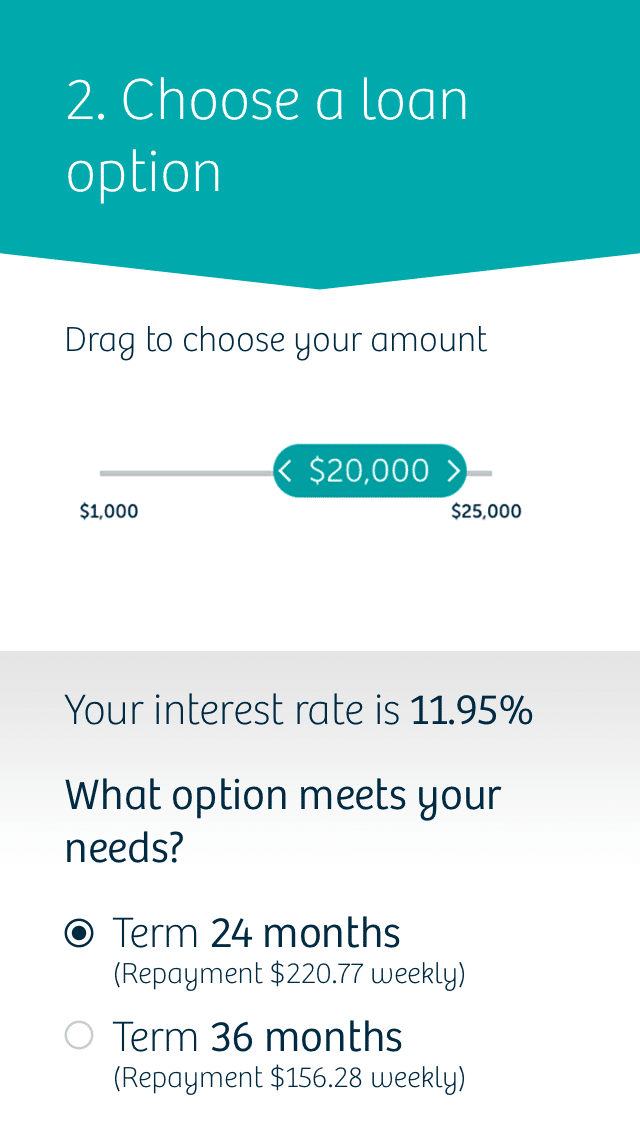
Task: Decrease amount with the left arrow
Action: tap(286, 471)
